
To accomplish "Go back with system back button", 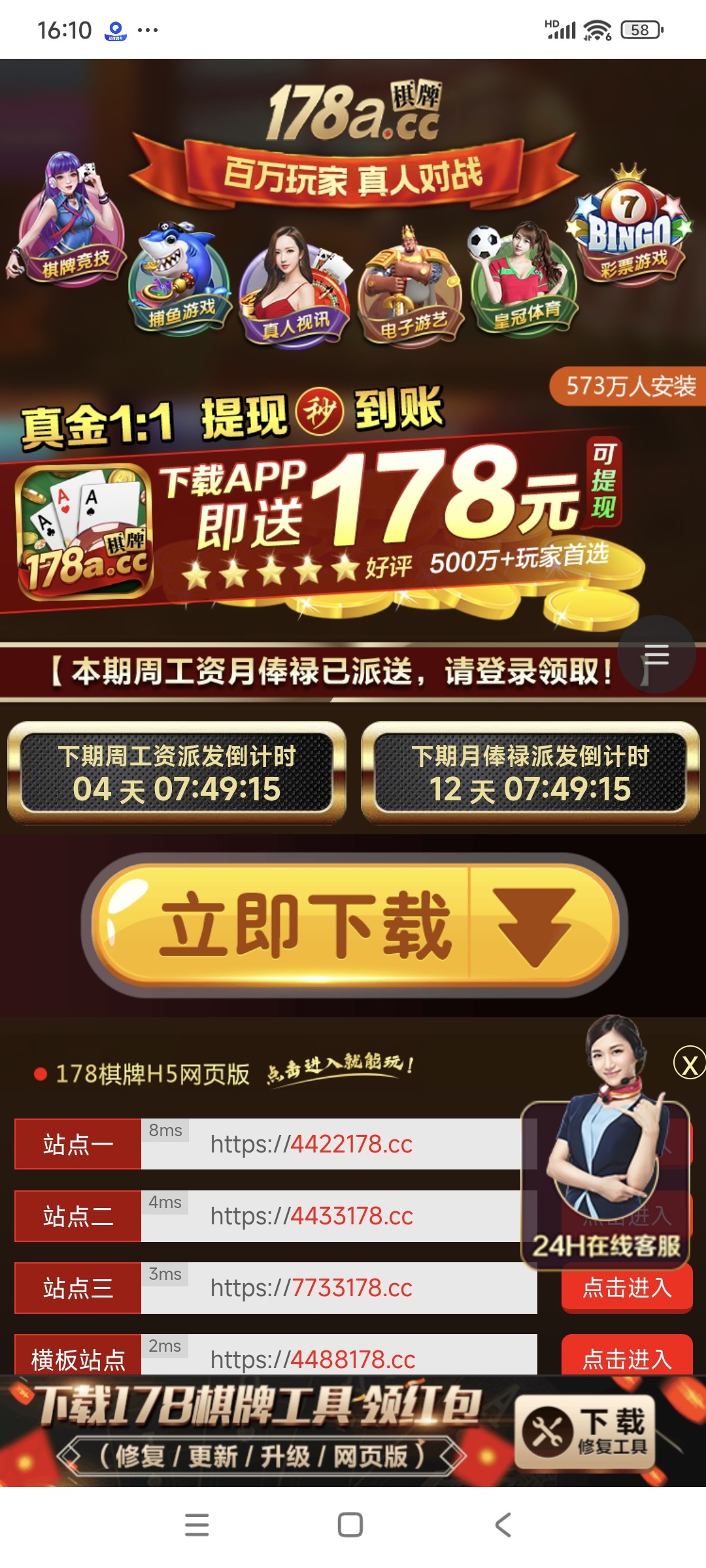I will click(503, 1525).
